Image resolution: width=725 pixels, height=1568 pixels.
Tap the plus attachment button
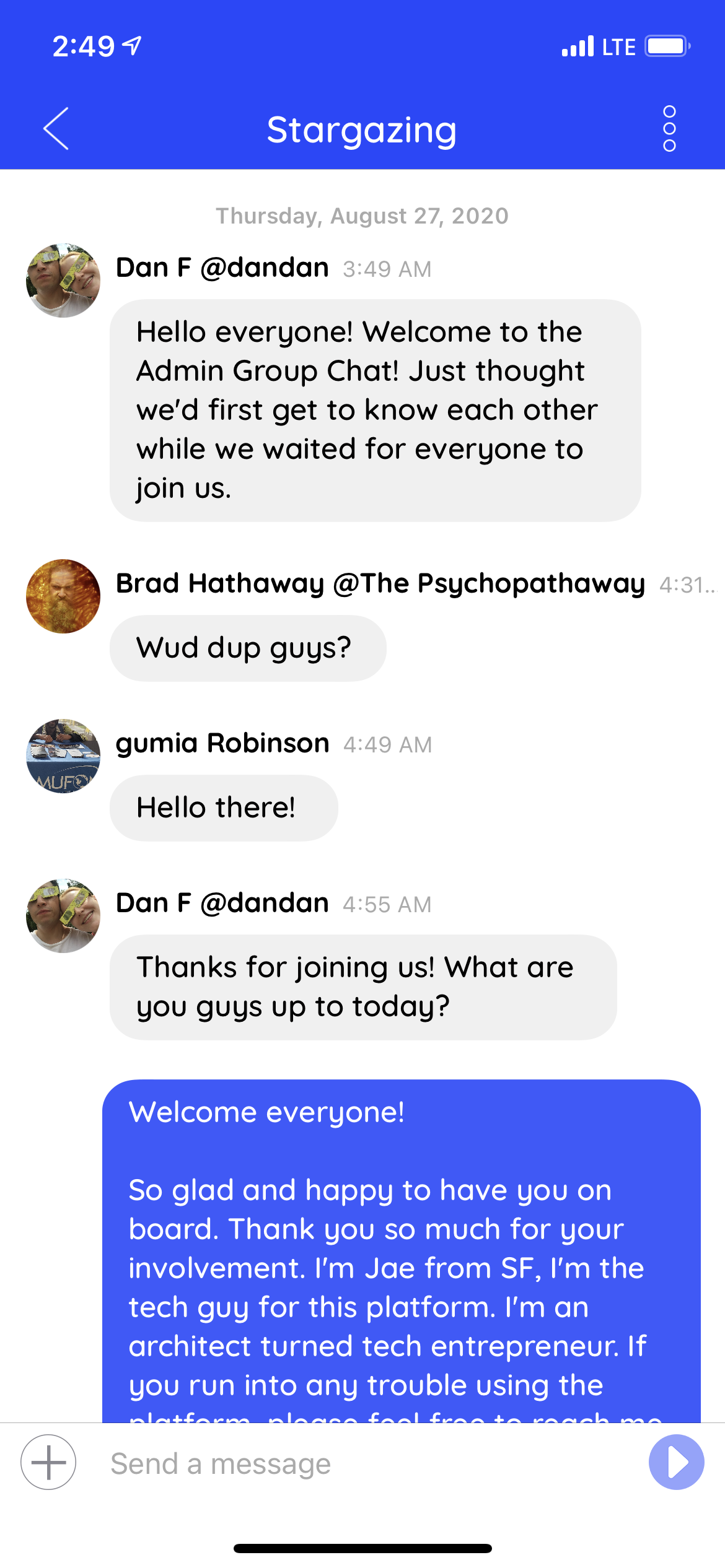click(48, 1462)
